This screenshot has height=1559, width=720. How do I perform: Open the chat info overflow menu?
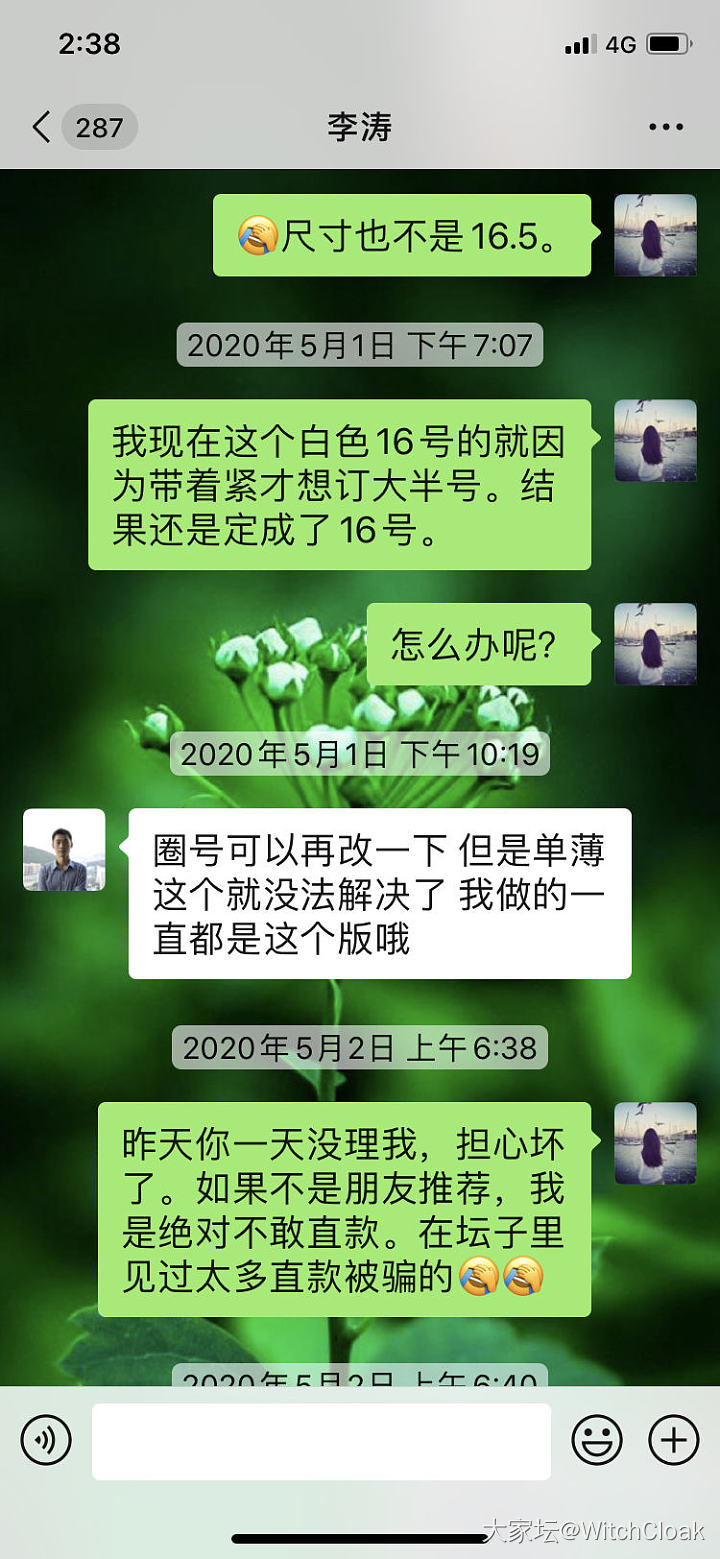point(665,127)
